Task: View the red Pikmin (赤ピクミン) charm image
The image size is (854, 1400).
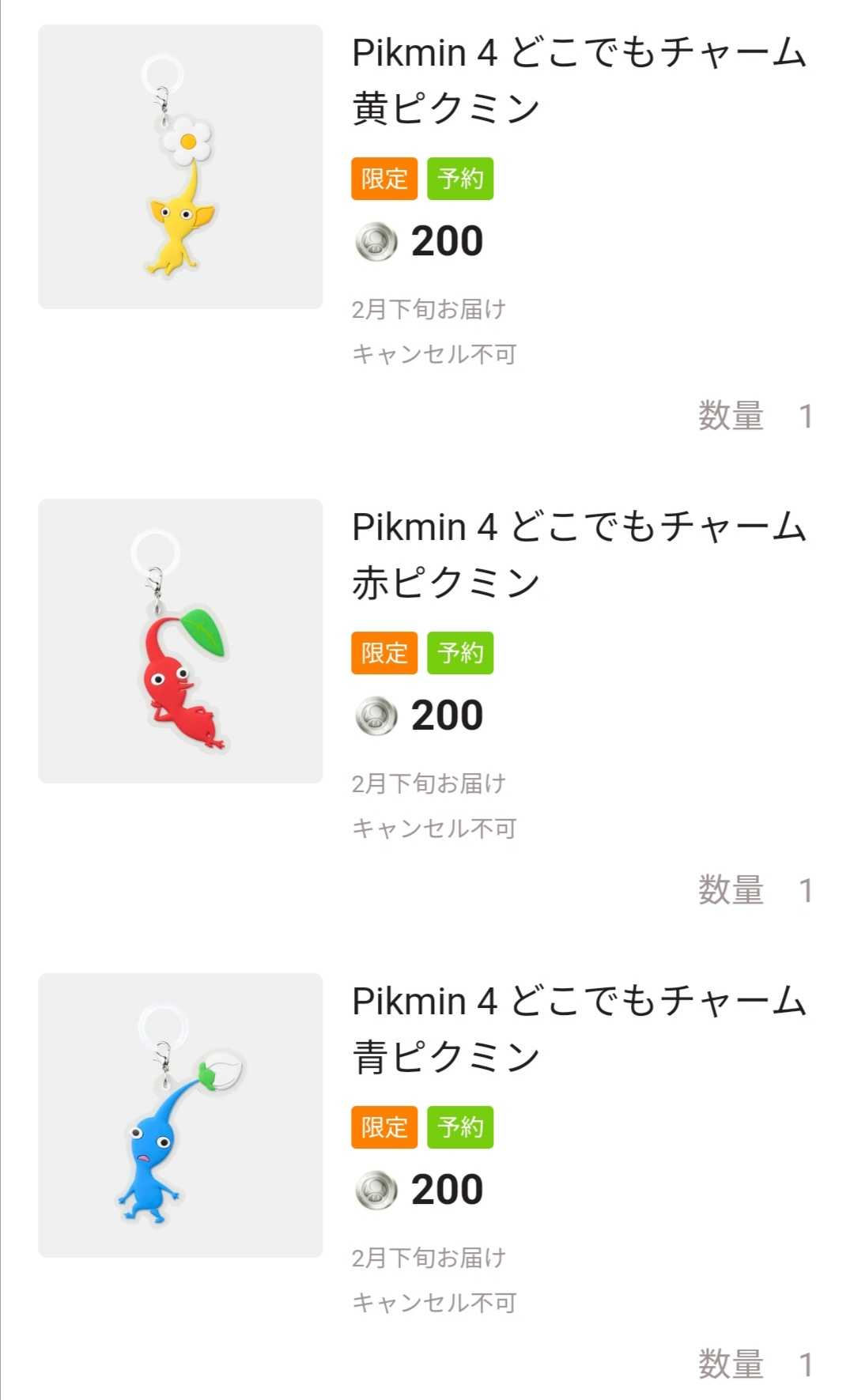Action: click(180, 641)
